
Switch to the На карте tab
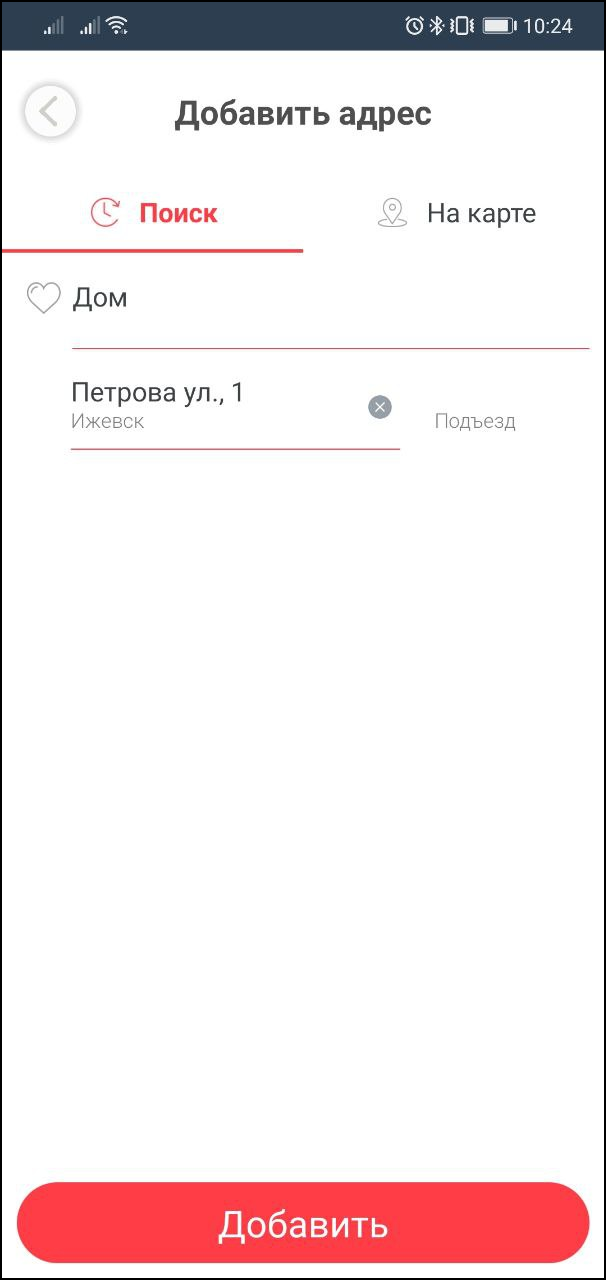click(456, 213)
